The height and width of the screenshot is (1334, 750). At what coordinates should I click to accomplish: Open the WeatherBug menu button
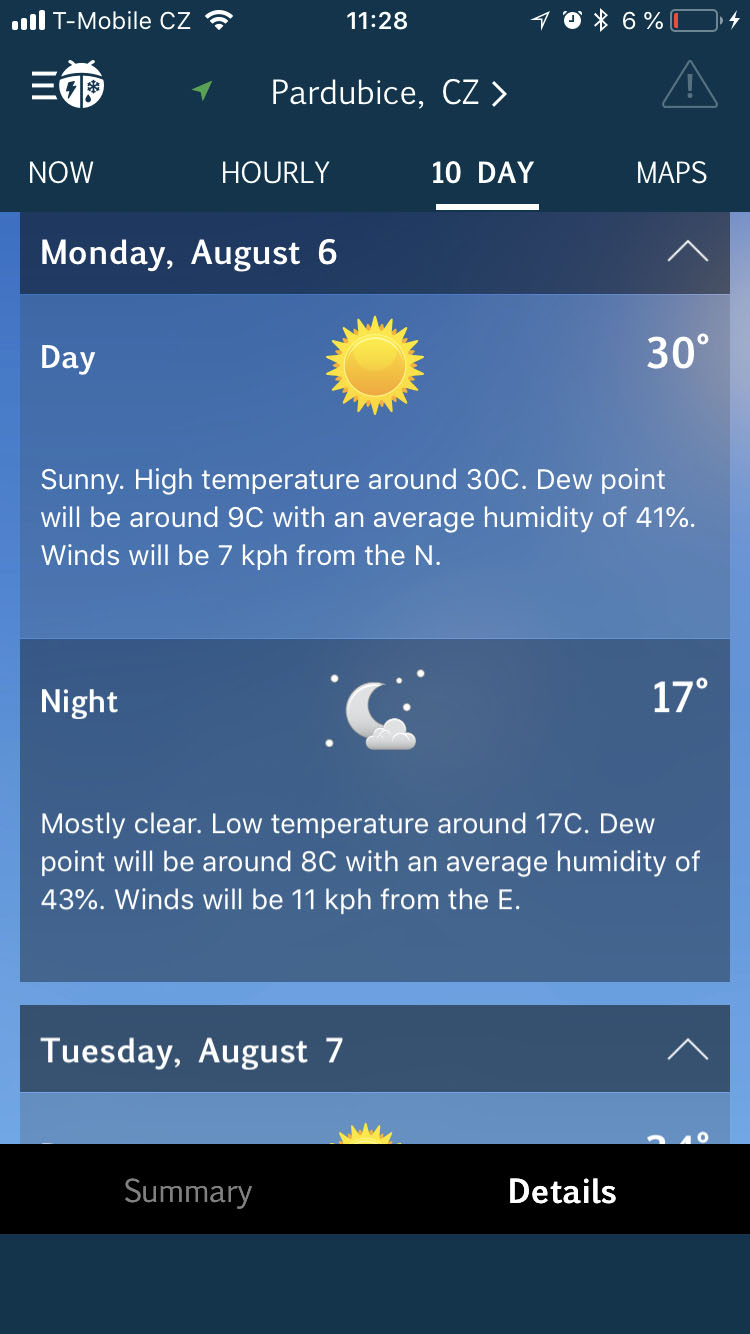tap(68, 87)
